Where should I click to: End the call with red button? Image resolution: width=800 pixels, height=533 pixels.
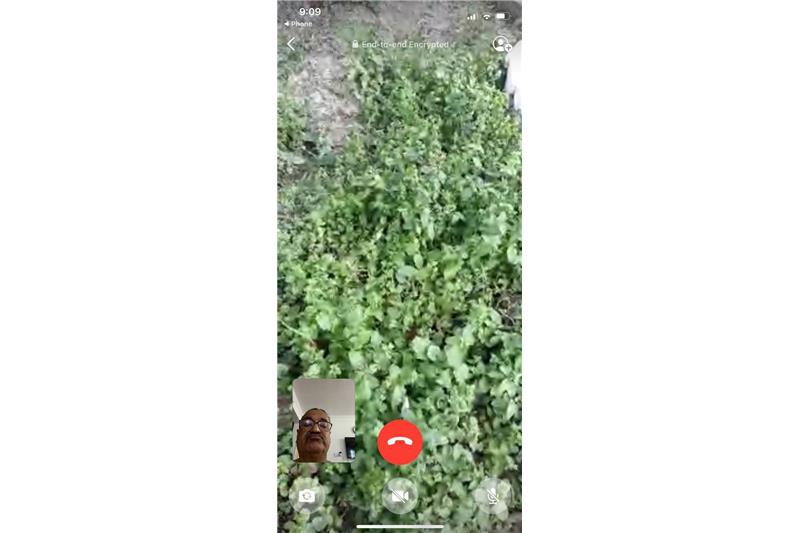(400, 442)
